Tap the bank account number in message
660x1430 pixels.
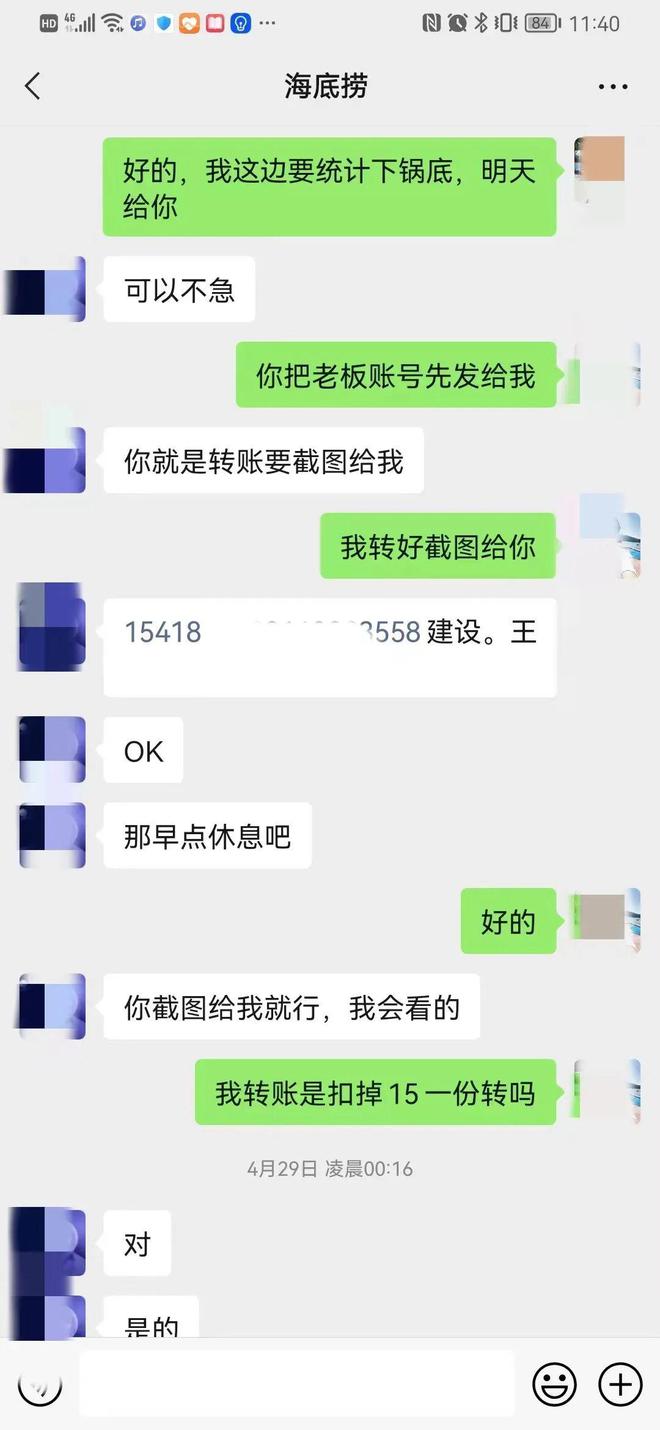click(271, 632)
